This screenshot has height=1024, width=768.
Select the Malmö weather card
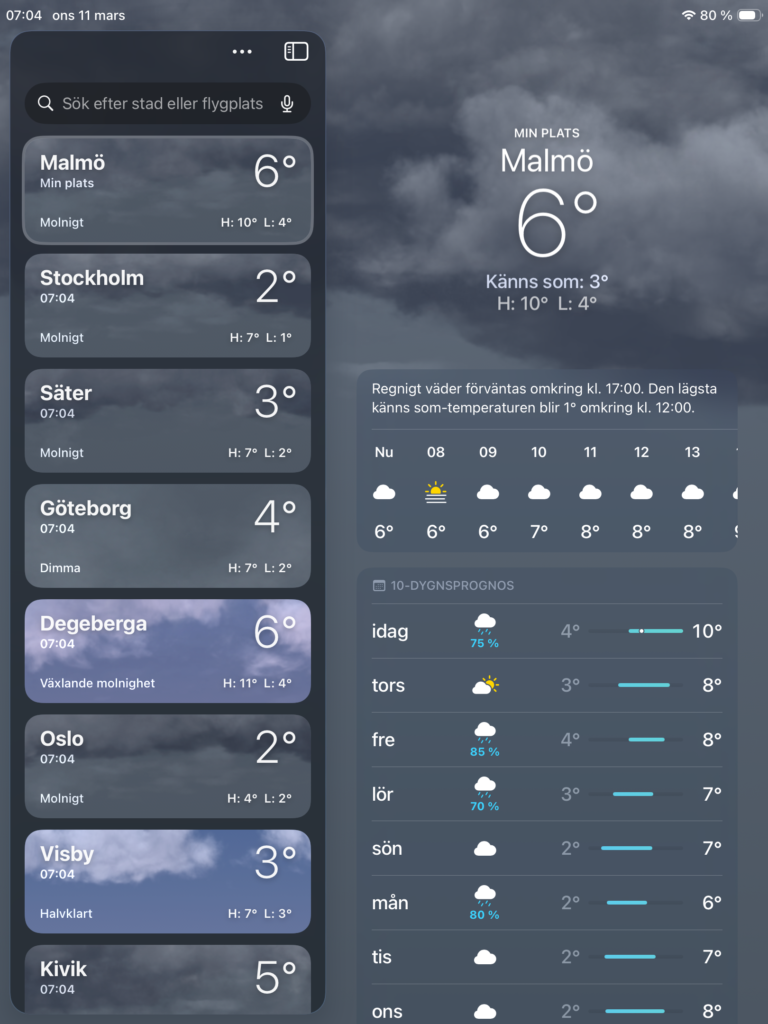coord(167,190)
